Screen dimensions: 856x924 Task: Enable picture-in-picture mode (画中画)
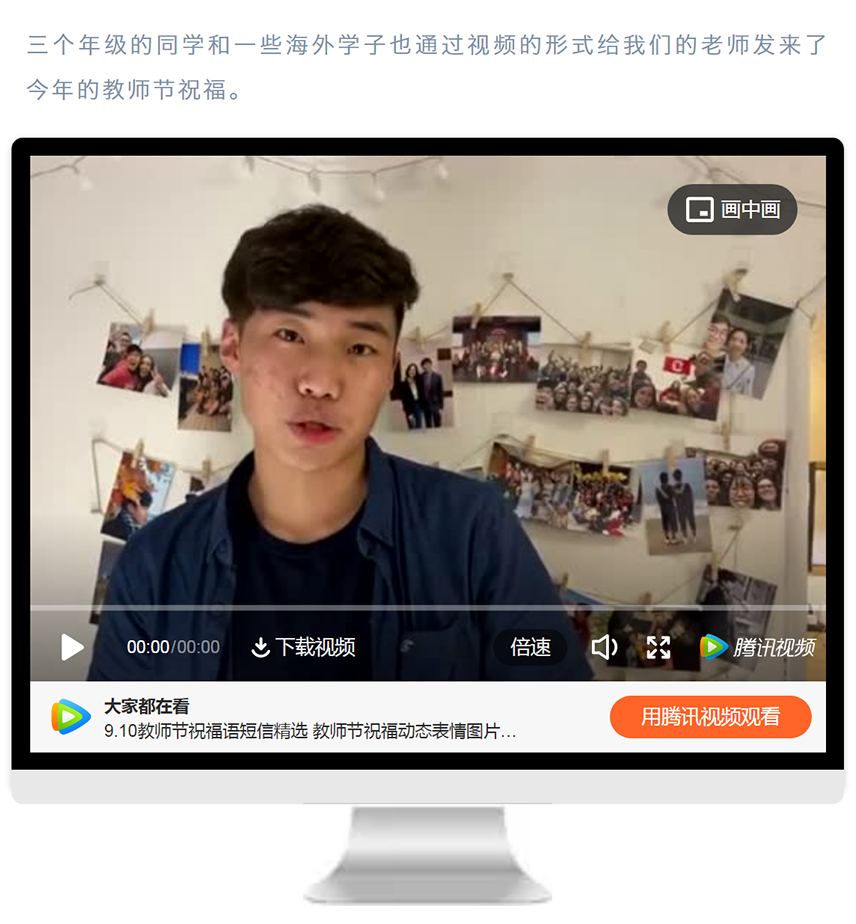point(732,209)
